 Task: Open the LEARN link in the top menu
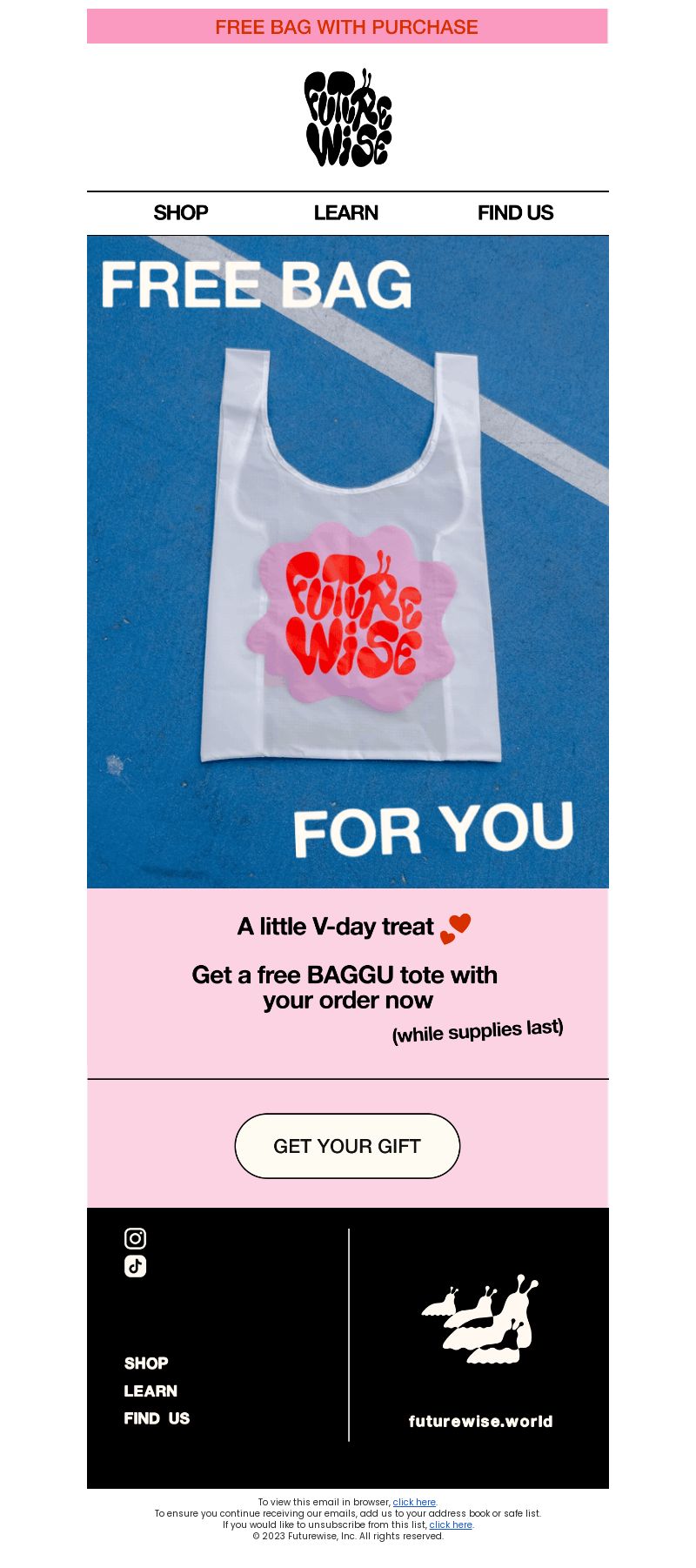pos(345,213)
